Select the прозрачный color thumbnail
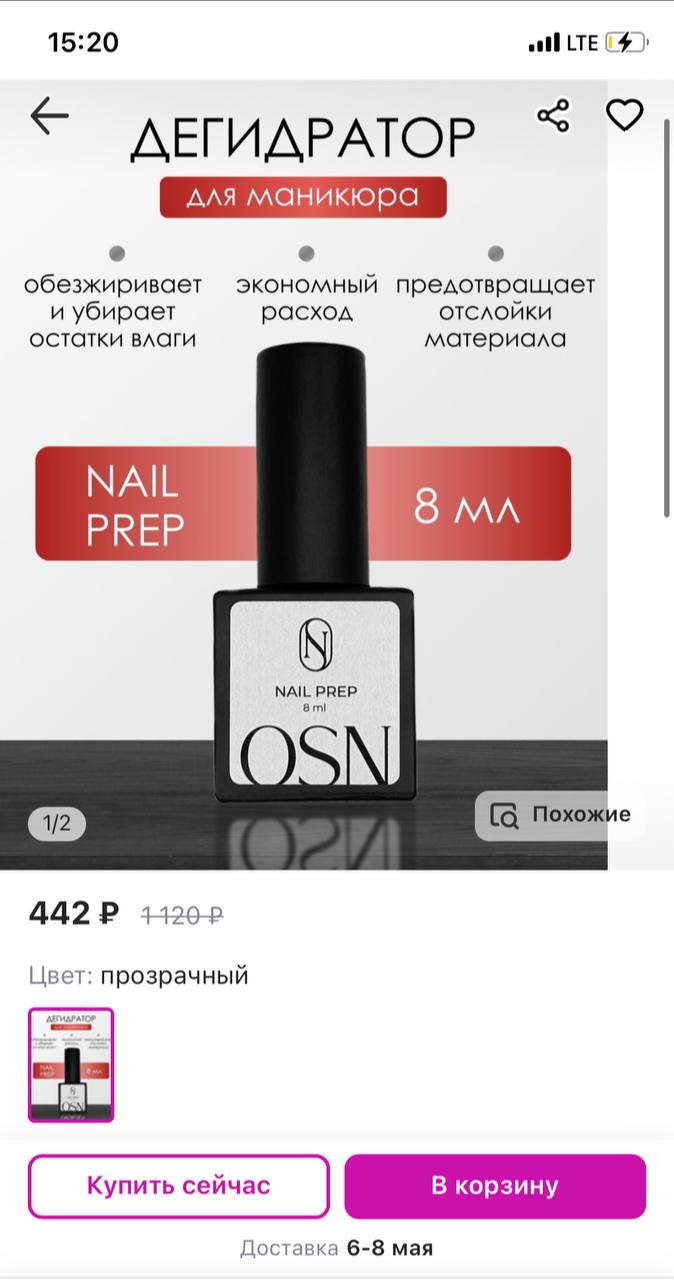674x1280 pixels. click(x=71, y=1065)
